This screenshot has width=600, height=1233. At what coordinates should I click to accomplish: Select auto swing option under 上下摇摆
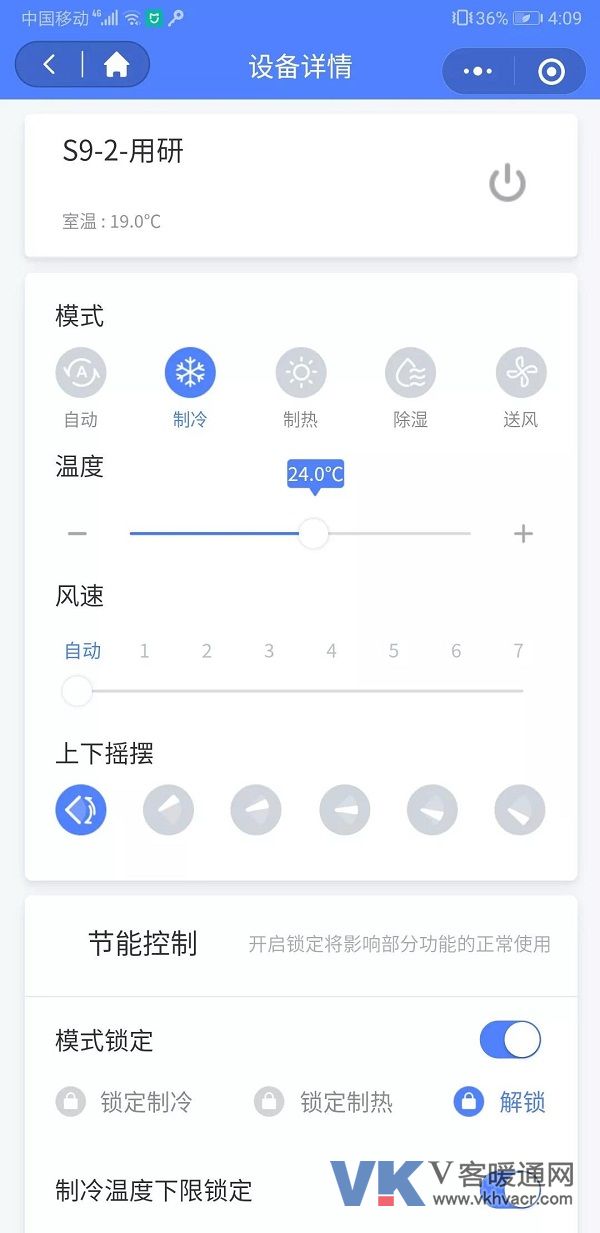81,810
